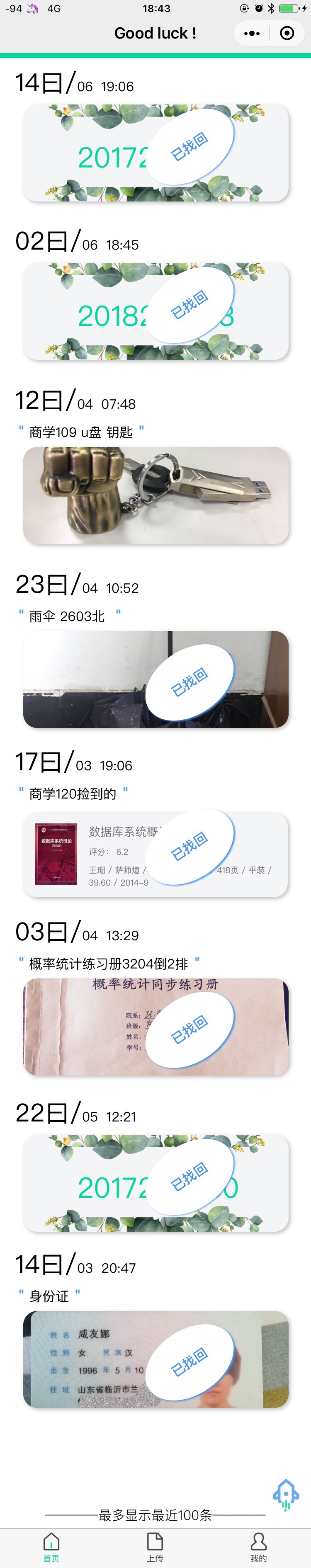Open the mini program overflow menu
Viewport: 311px width, 1568px height.
[x=251, y=34]
